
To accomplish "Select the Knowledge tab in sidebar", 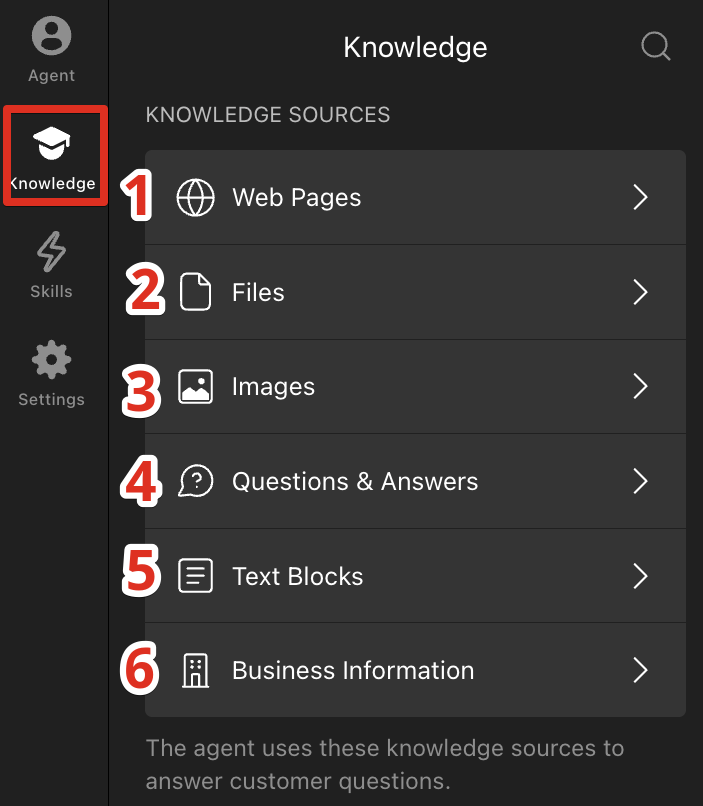I will tap(53, 158).
